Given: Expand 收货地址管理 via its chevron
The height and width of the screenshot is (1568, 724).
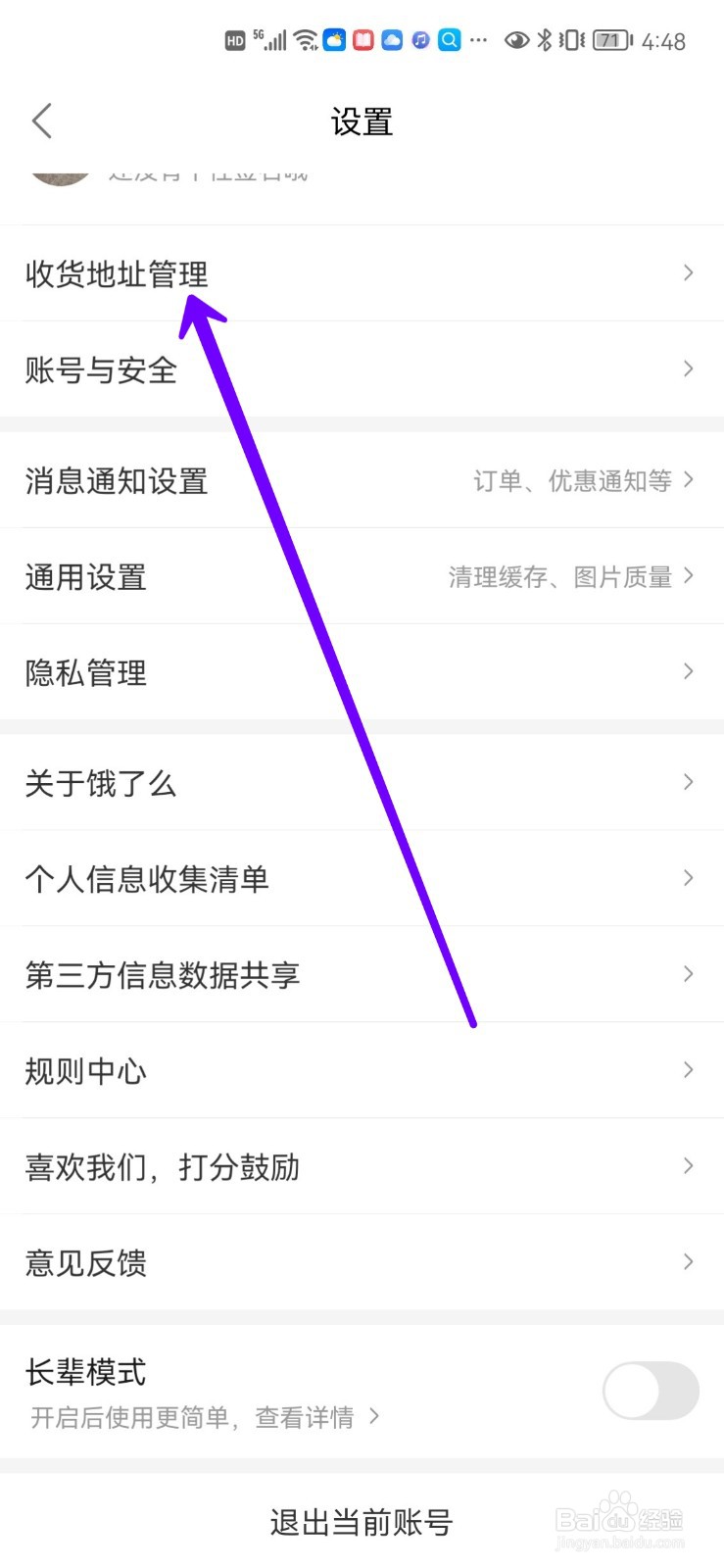Looking at the screenshot, I should (x=688, y=273).
